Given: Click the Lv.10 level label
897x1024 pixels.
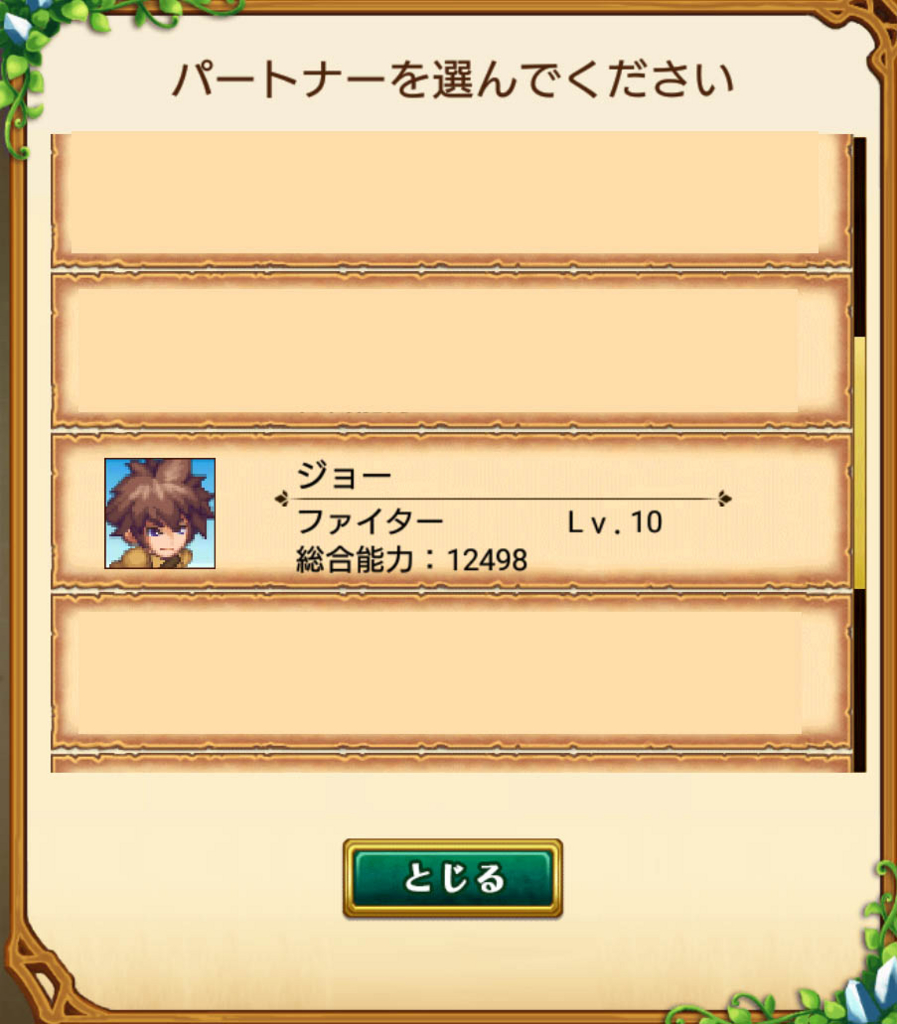Looking at the screenshot, I should click(x=615, y=522).
